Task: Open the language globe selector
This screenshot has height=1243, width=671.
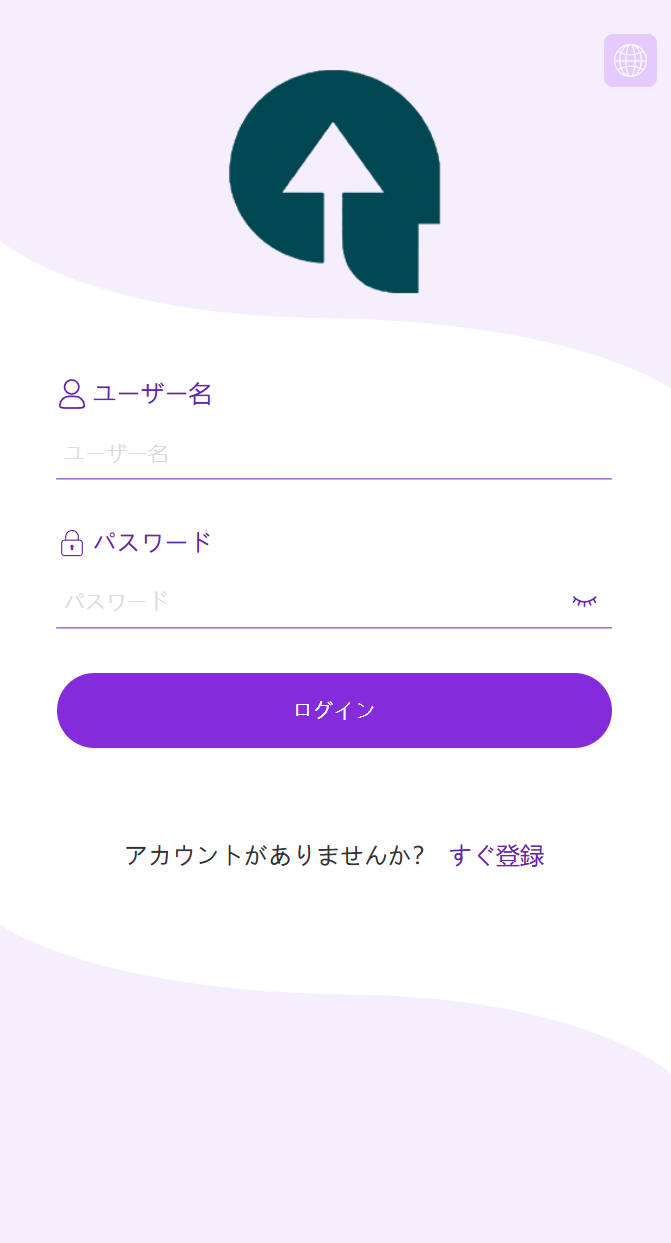Action: [x=630, y=60]
